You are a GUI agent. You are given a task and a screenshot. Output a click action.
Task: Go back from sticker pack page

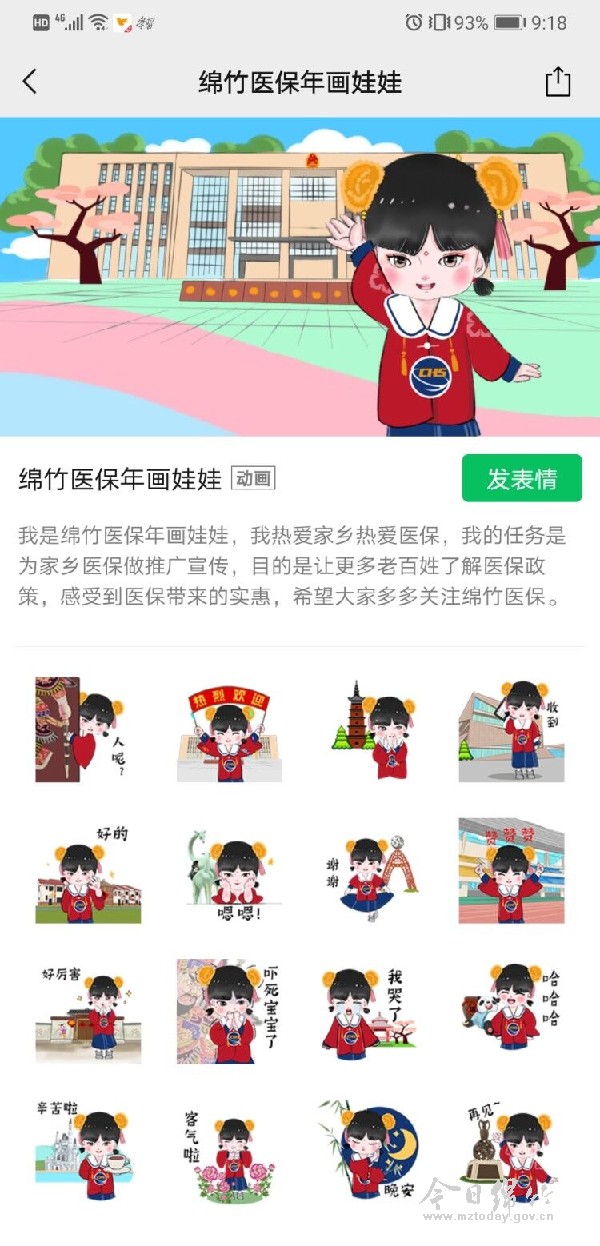29,82
